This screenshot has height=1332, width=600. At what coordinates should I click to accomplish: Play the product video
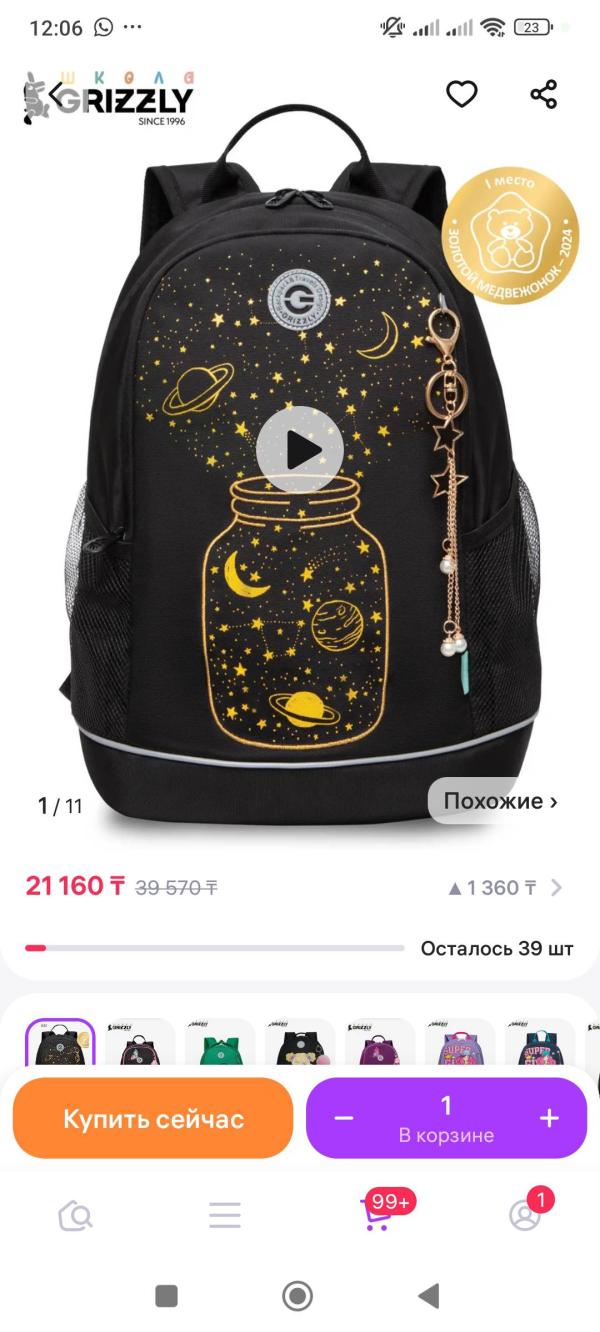click(x=299, y=450)
